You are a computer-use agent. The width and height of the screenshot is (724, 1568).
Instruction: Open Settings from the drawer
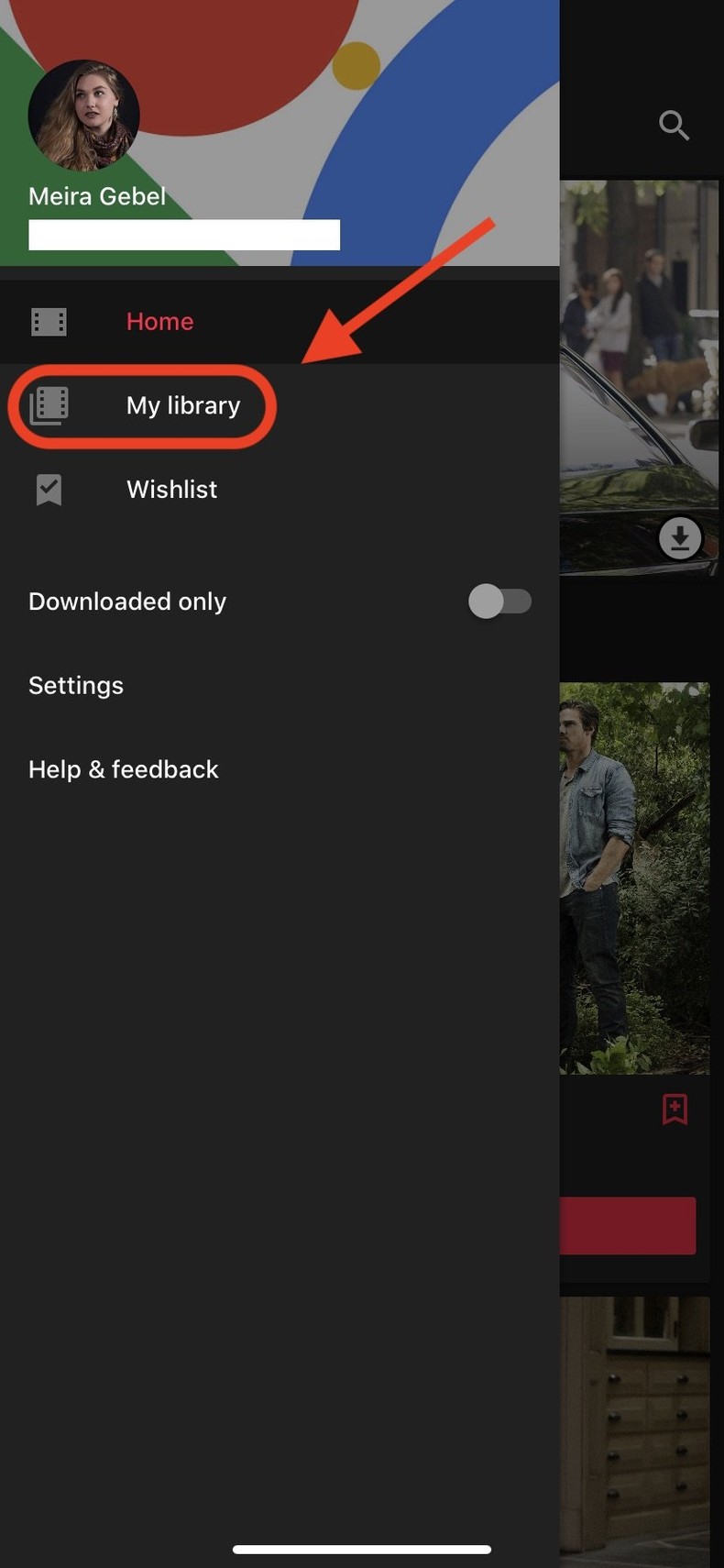click(76, 686)
